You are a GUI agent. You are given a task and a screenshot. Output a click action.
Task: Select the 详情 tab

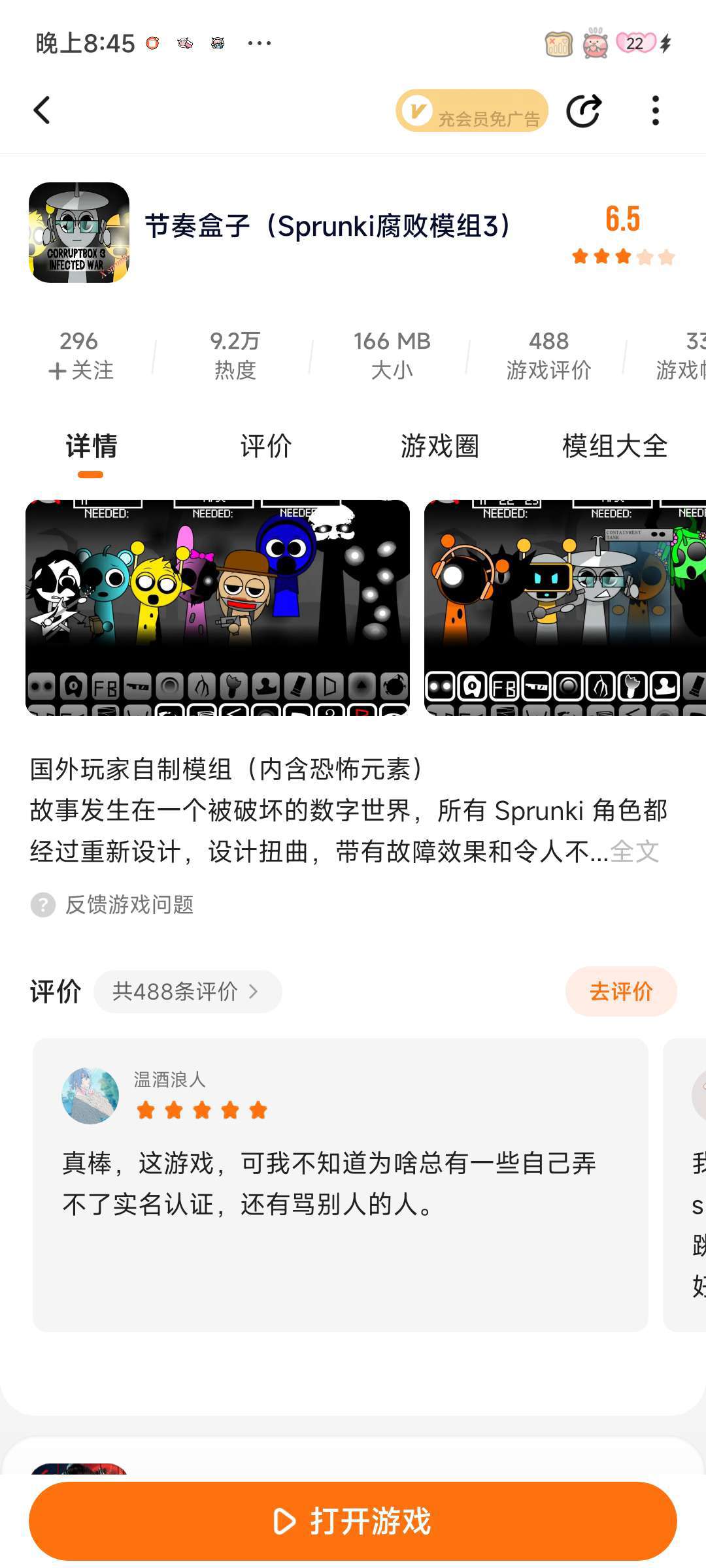91,447
